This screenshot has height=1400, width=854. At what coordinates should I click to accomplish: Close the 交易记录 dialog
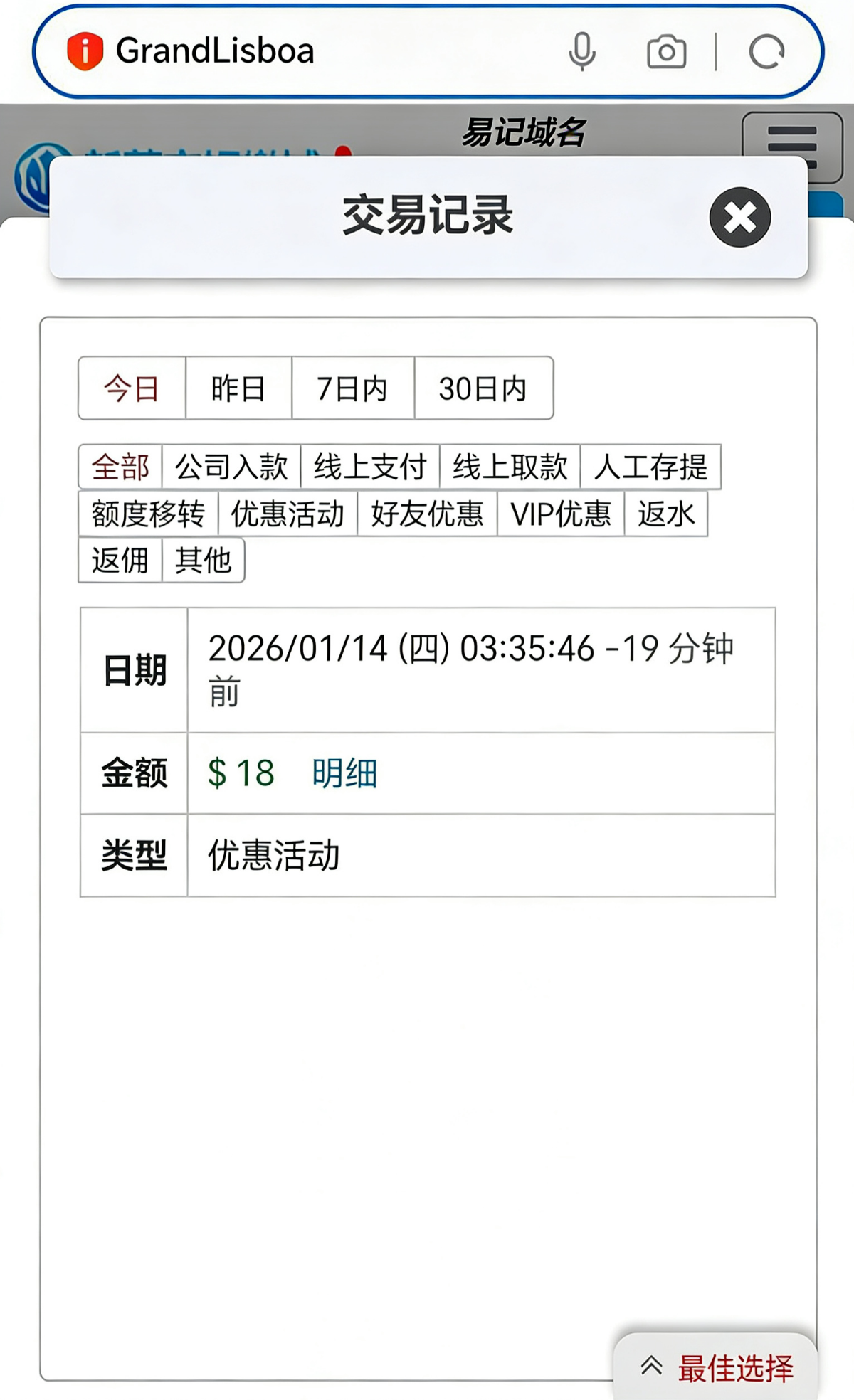(739, 218)
